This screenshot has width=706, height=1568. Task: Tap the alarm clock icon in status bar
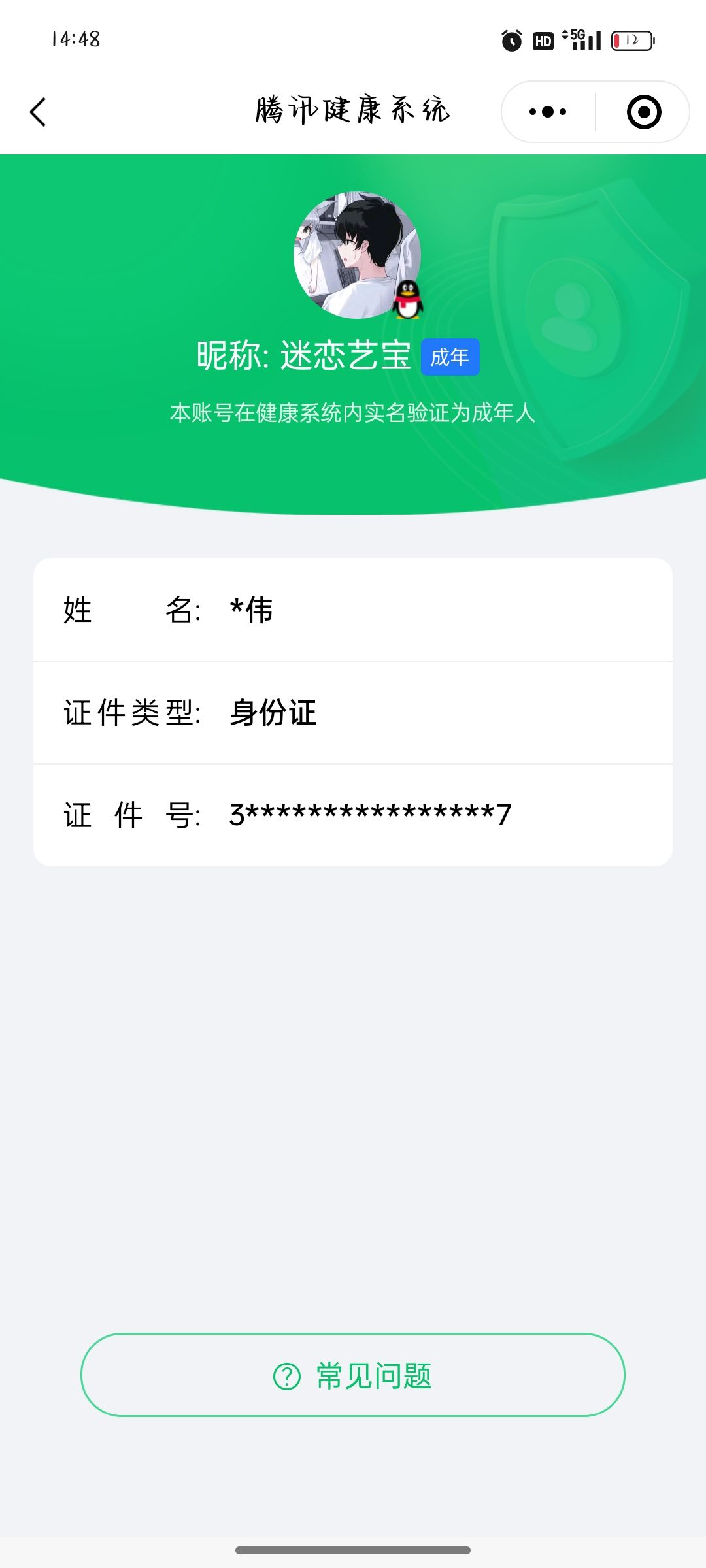coord(511,41)
